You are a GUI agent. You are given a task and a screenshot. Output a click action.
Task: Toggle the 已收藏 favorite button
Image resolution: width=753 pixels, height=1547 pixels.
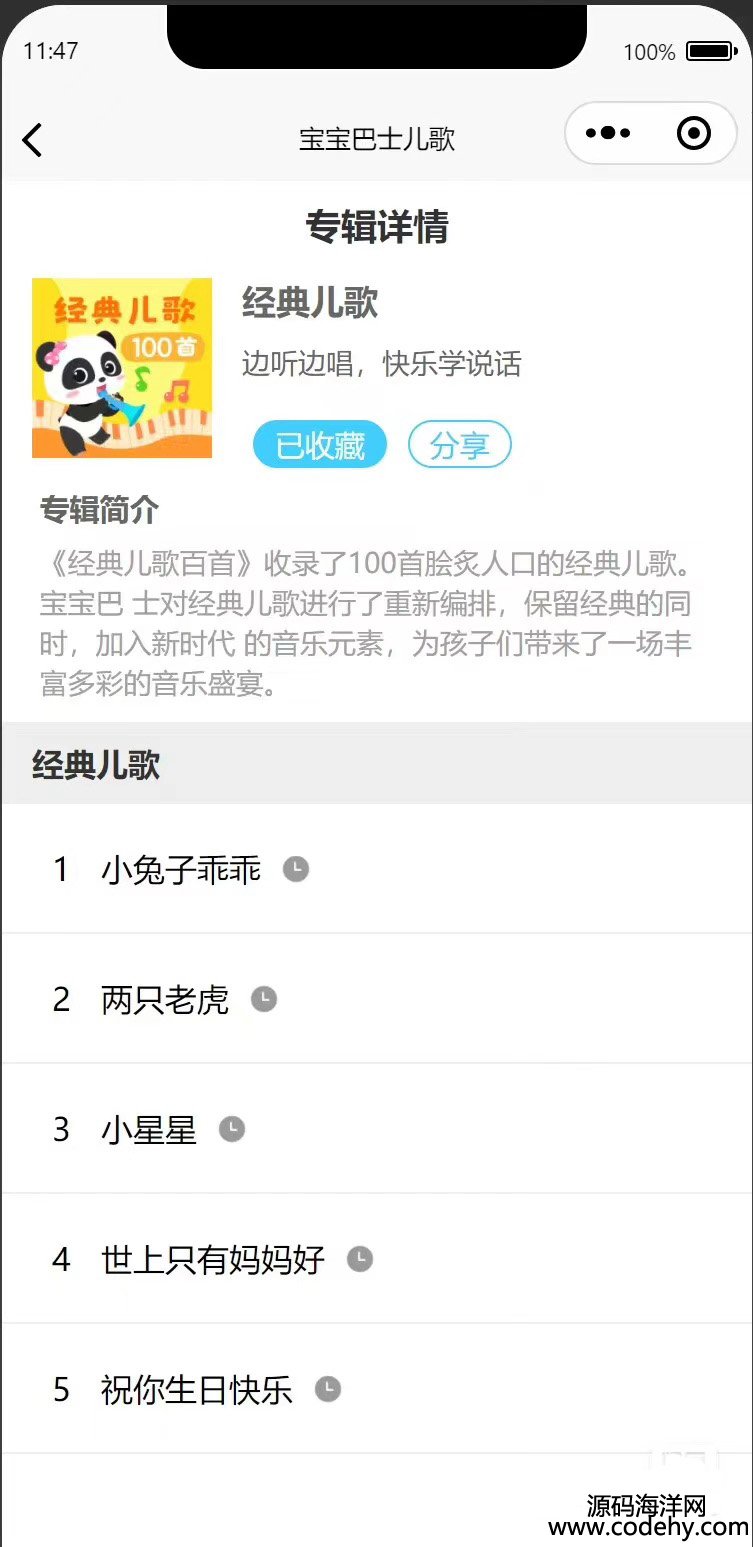[320, 445]
